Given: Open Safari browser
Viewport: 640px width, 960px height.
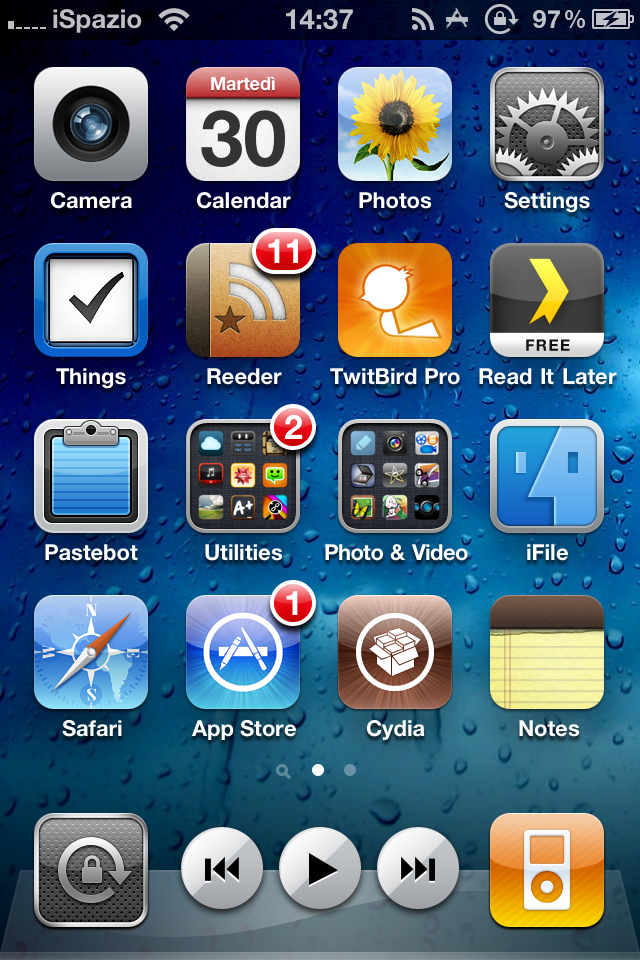Looking at the screenshot, I should pos(91,652).
